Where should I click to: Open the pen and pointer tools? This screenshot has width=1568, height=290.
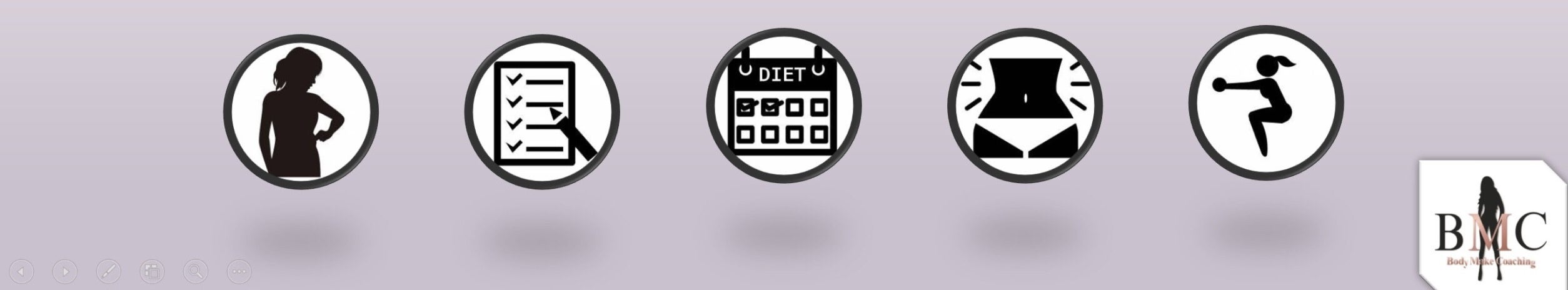pyautogui.click(x=109, y=271)
